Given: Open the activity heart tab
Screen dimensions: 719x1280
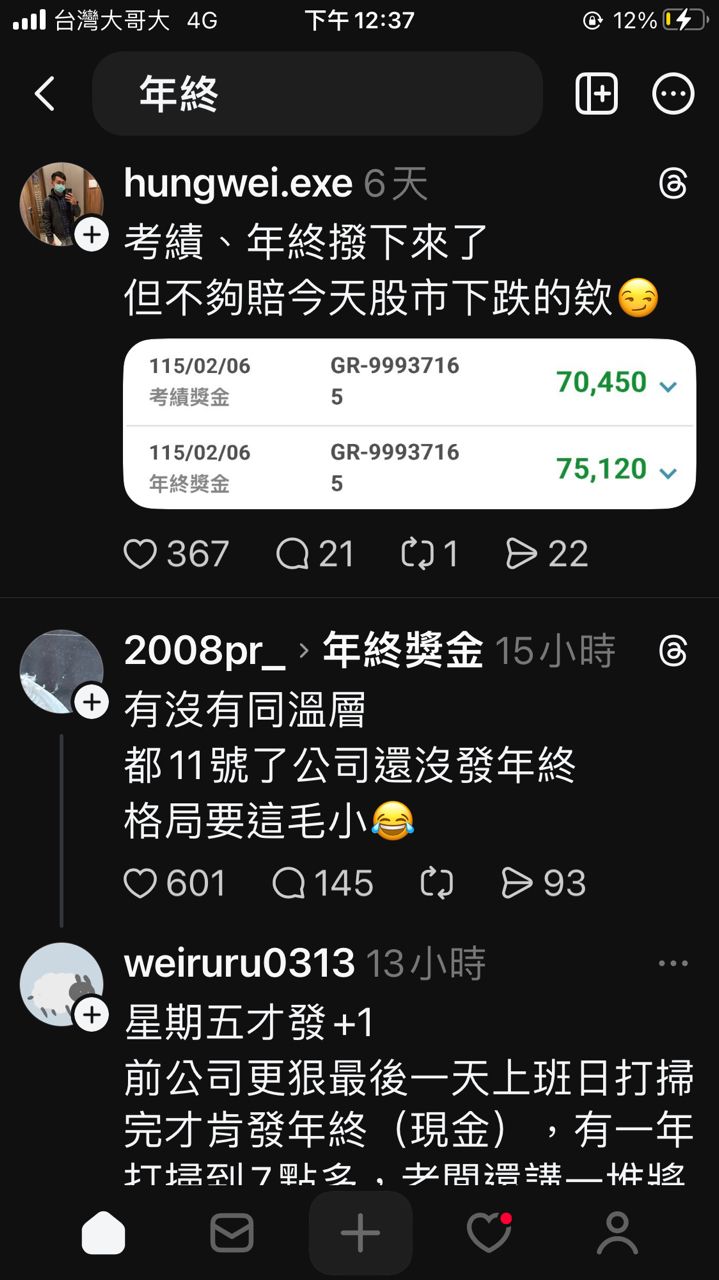Looking at the screenshot, I should coord(489,1234).
